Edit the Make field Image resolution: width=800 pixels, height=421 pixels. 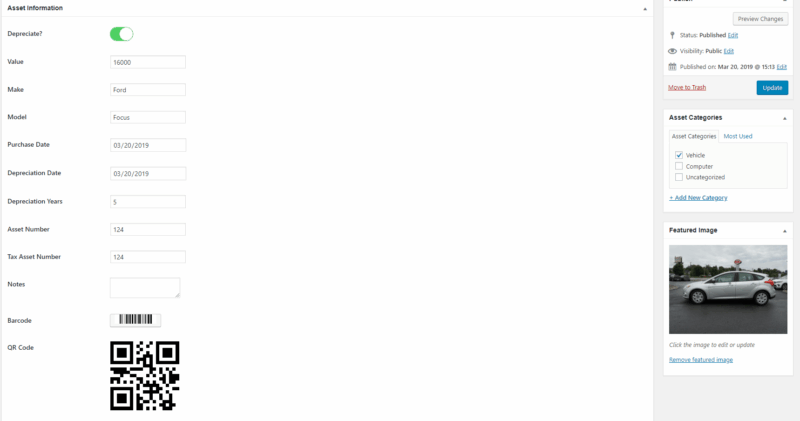(x=148, y=90)
